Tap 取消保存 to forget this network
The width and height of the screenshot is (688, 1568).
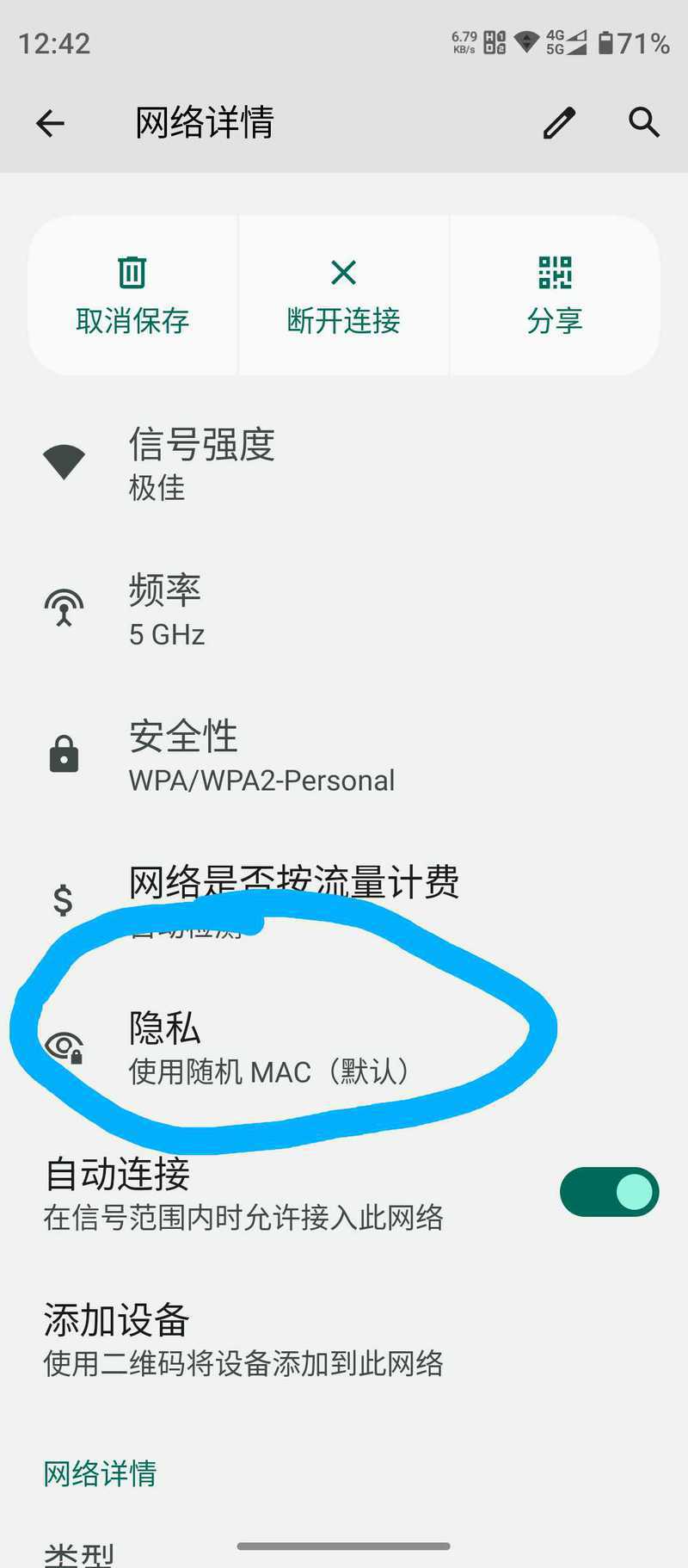tap(132, 295)
